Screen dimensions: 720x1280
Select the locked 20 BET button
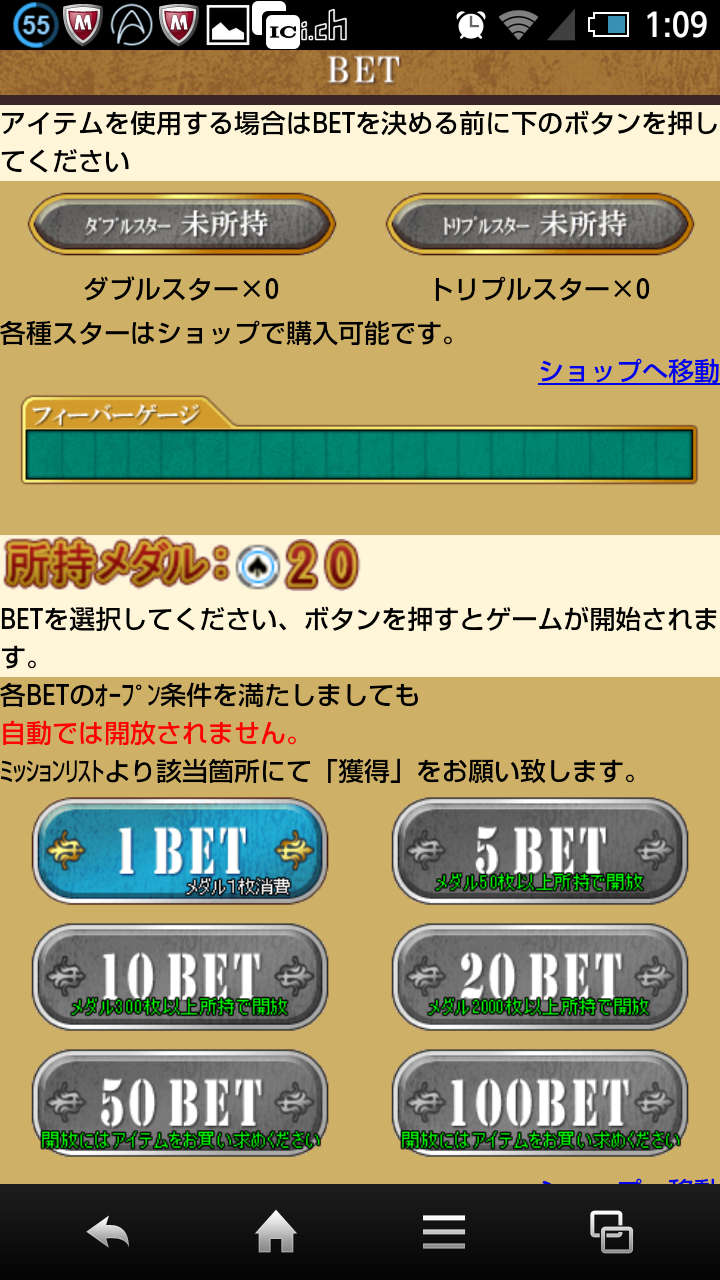[x=540, y=977]
